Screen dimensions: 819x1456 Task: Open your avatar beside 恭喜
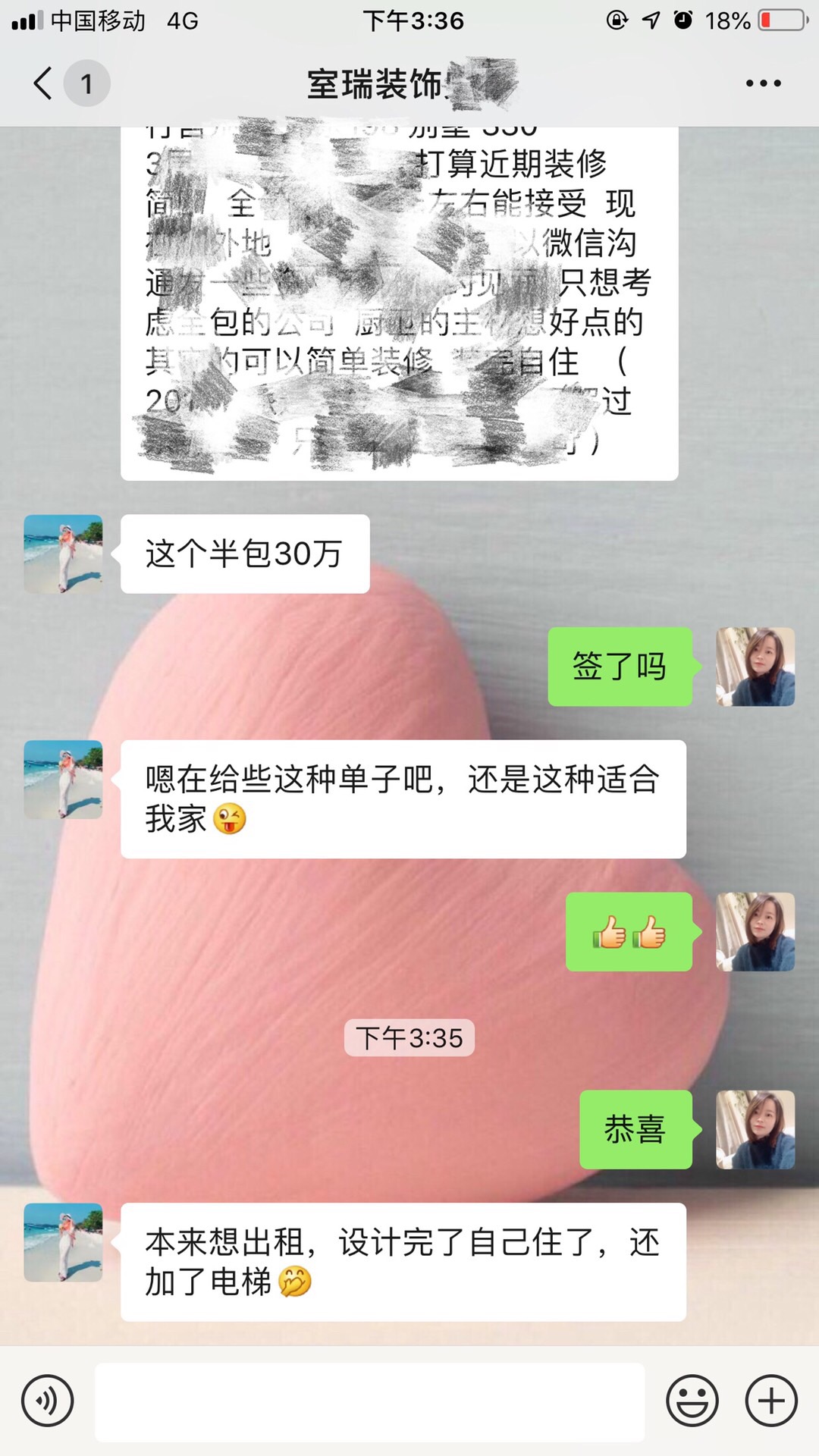[x=755, y=1129]
